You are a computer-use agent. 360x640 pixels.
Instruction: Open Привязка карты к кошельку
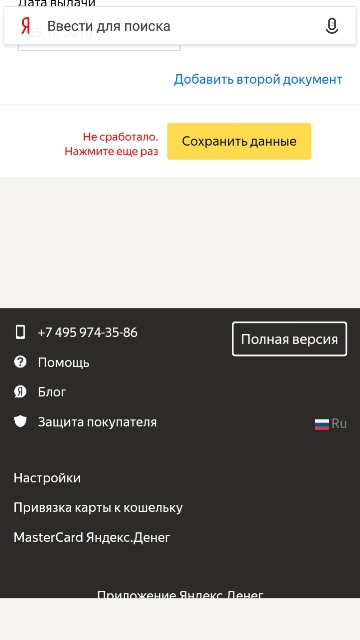[98, 508]
